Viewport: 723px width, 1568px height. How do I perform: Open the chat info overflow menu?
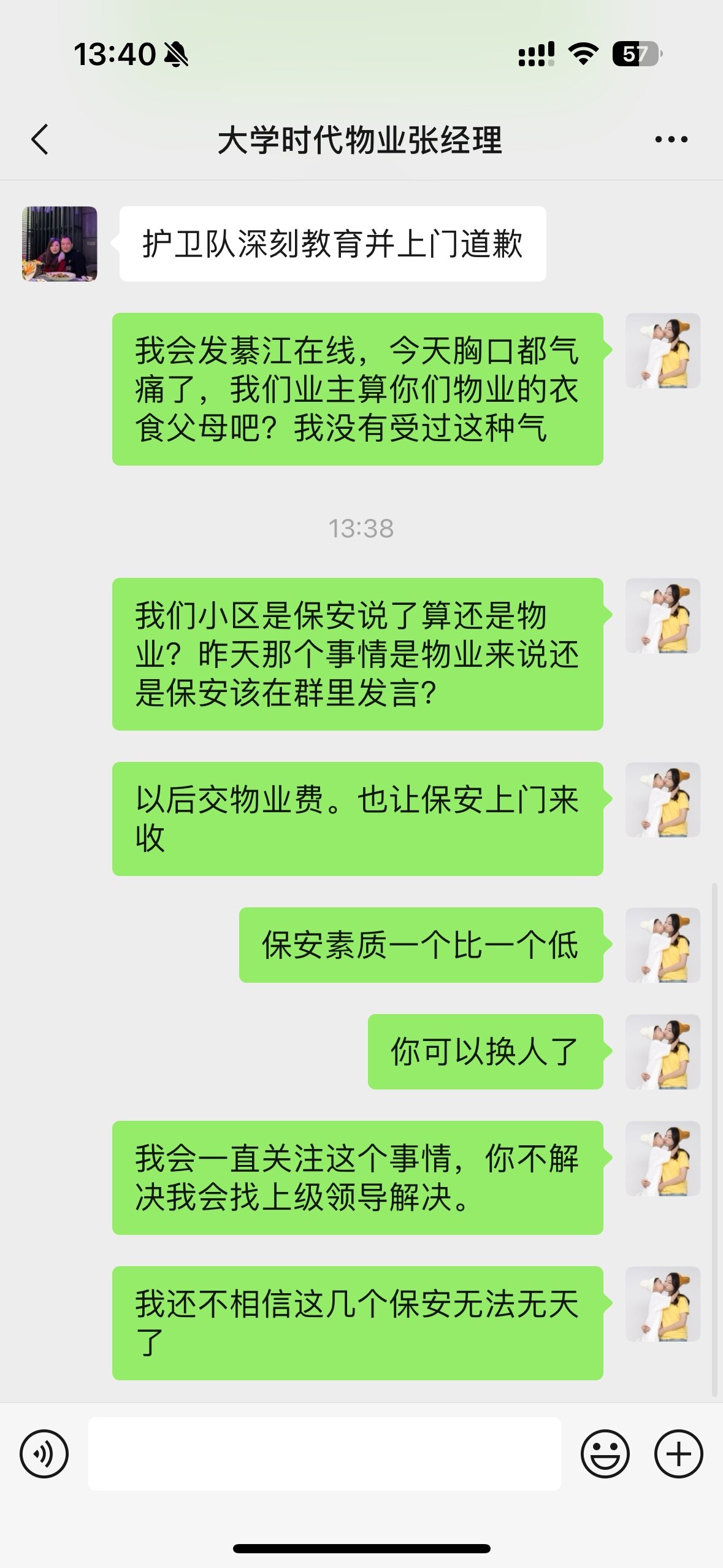tap(671, 140)
